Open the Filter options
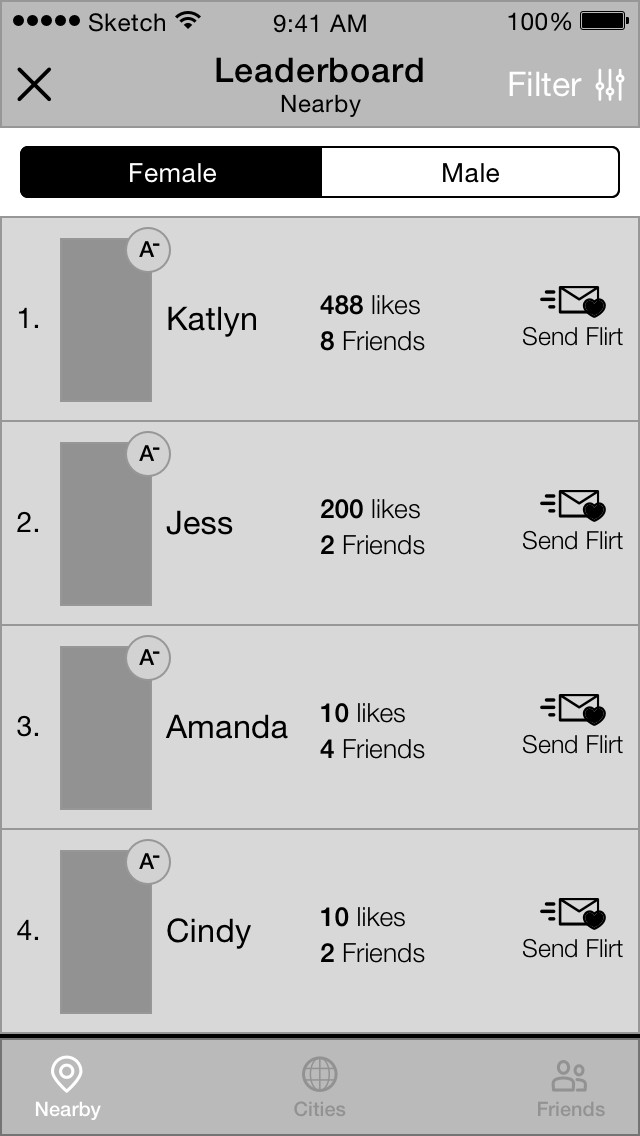 (565, 85)
